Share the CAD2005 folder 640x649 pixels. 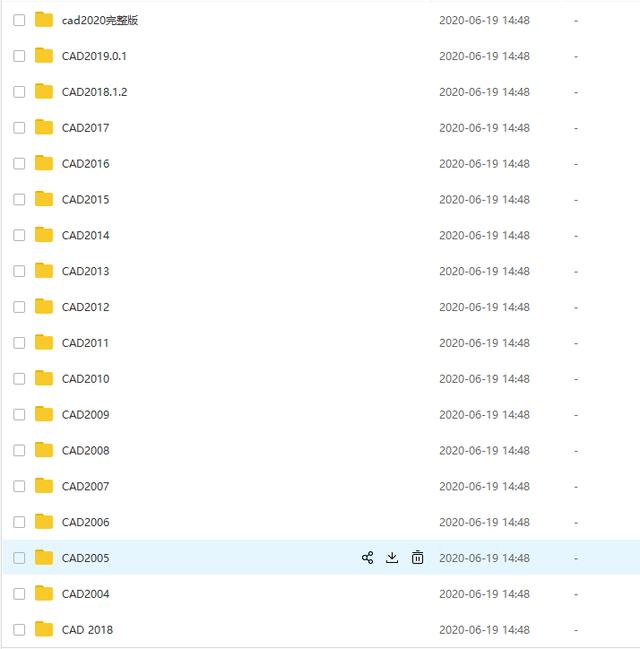coord(367,558)
